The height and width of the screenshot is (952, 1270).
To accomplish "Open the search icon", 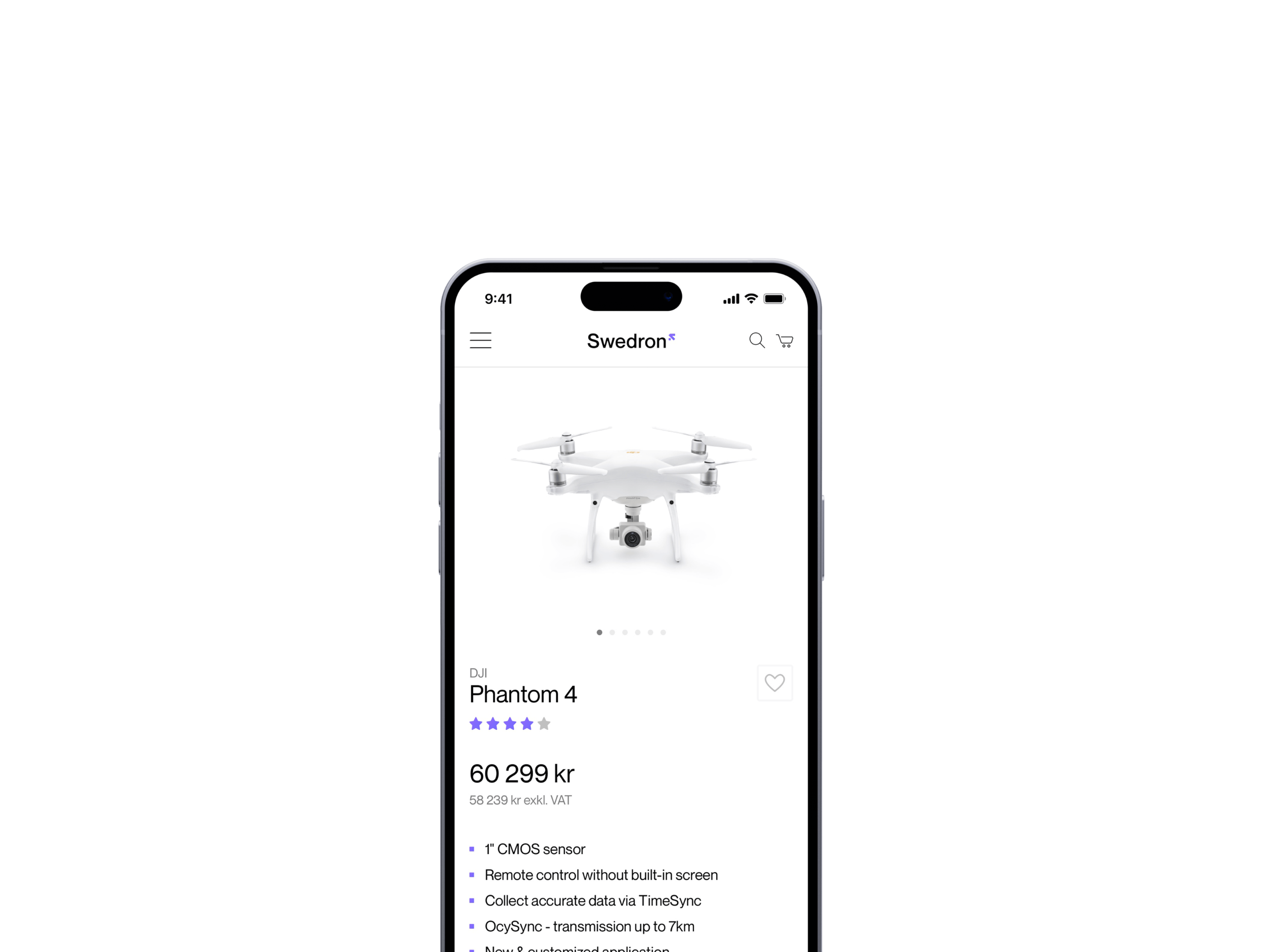I will point(757,340).
